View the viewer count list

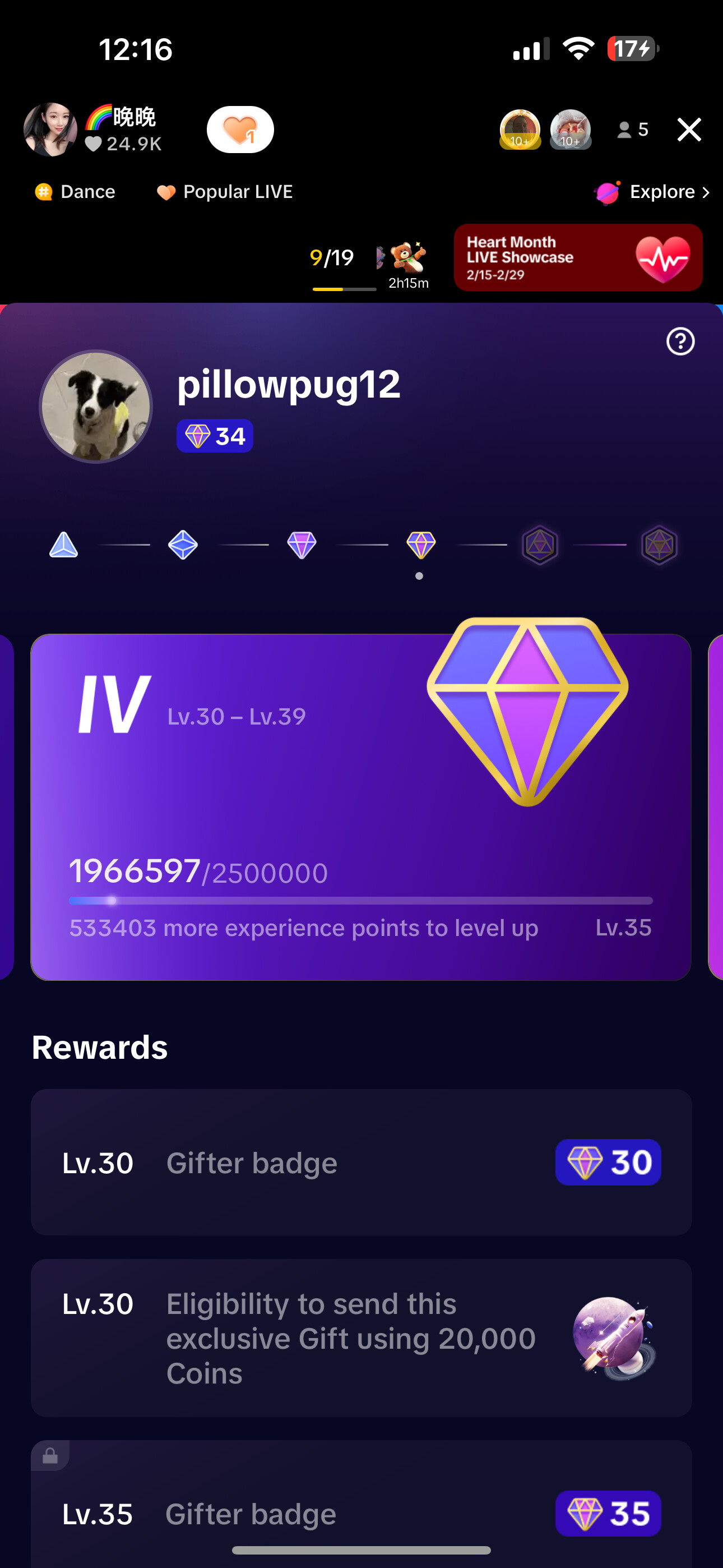633,130
